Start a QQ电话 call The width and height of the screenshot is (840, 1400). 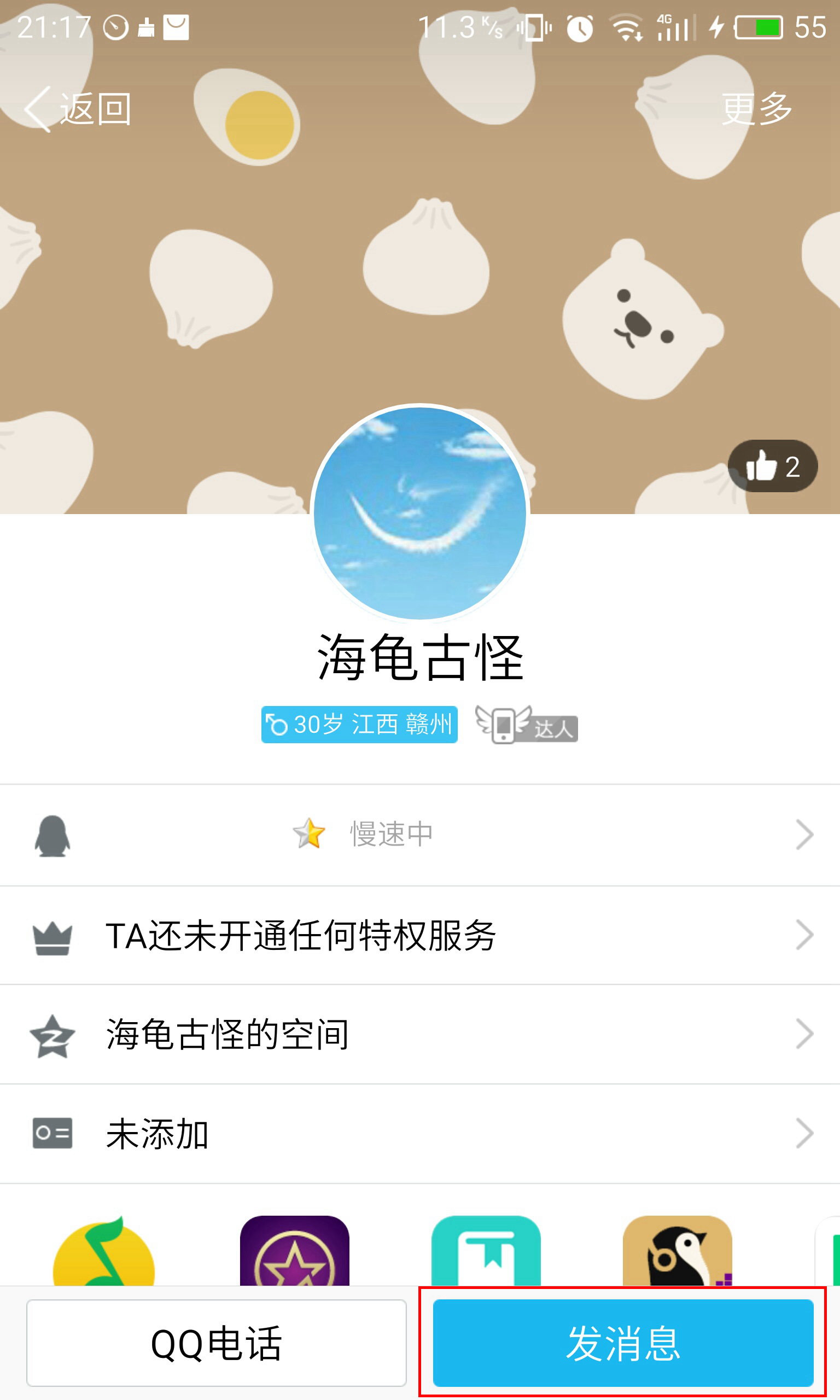[x=217, y=1343]
